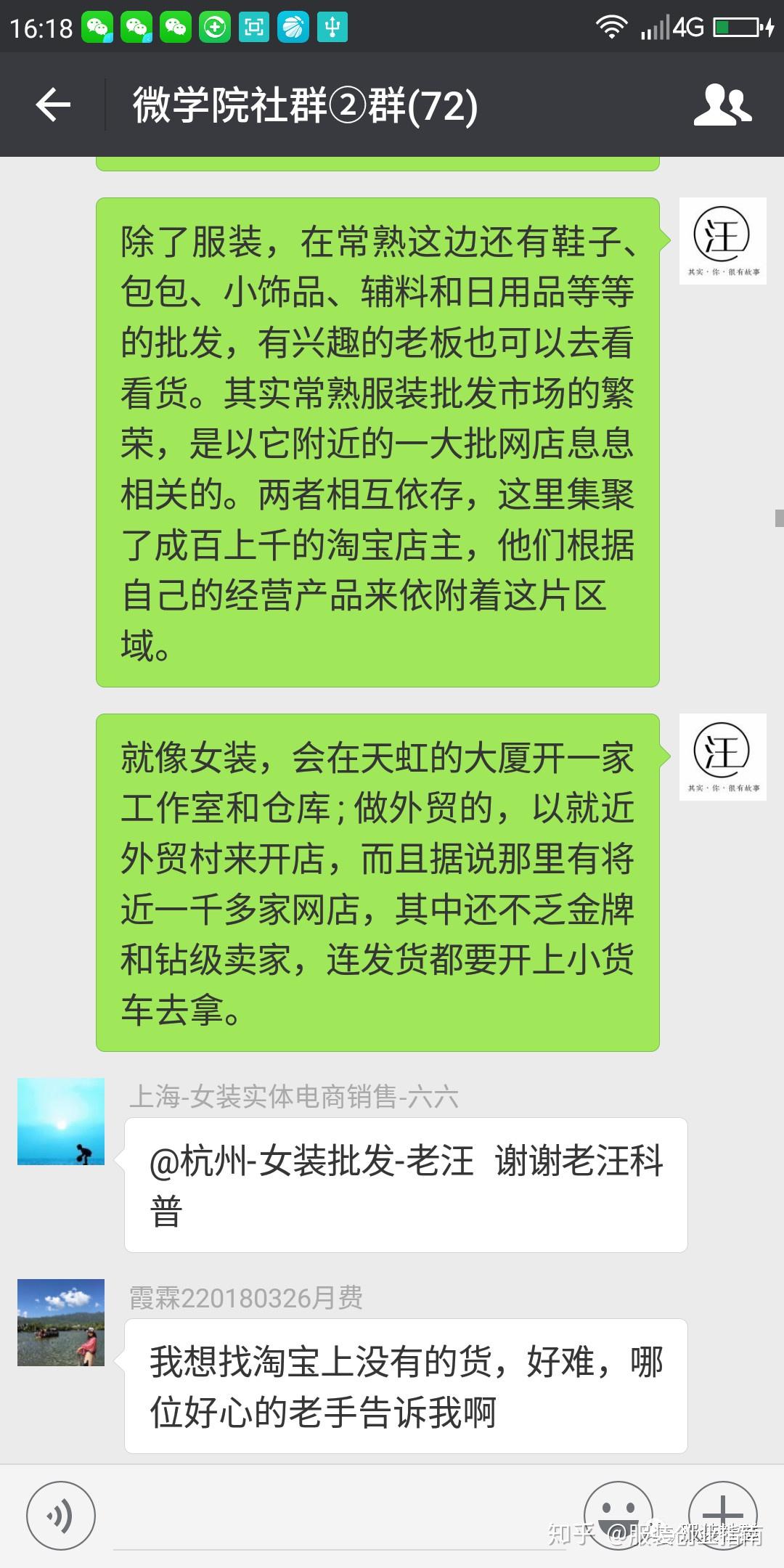Open the profile avatar of 霞霖220180326月费

[61, 1323]
